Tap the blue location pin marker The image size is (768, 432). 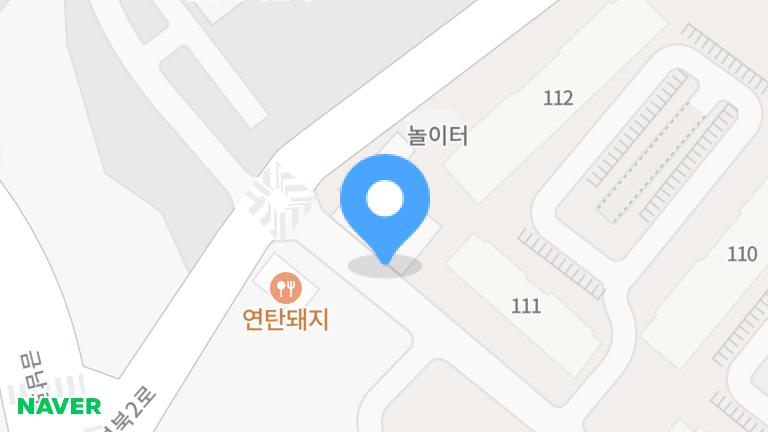(x=385, y=204)
